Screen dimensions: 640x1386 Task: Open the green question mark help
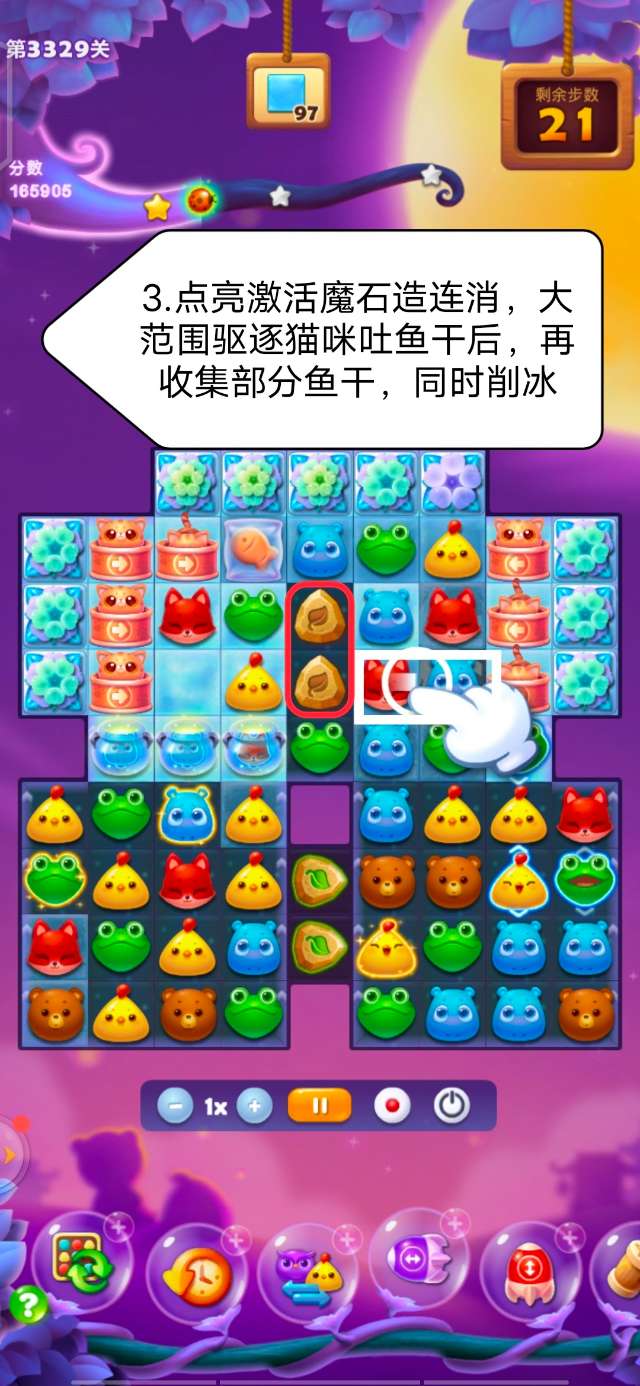pyautogui.click(x=28, y=1305)
